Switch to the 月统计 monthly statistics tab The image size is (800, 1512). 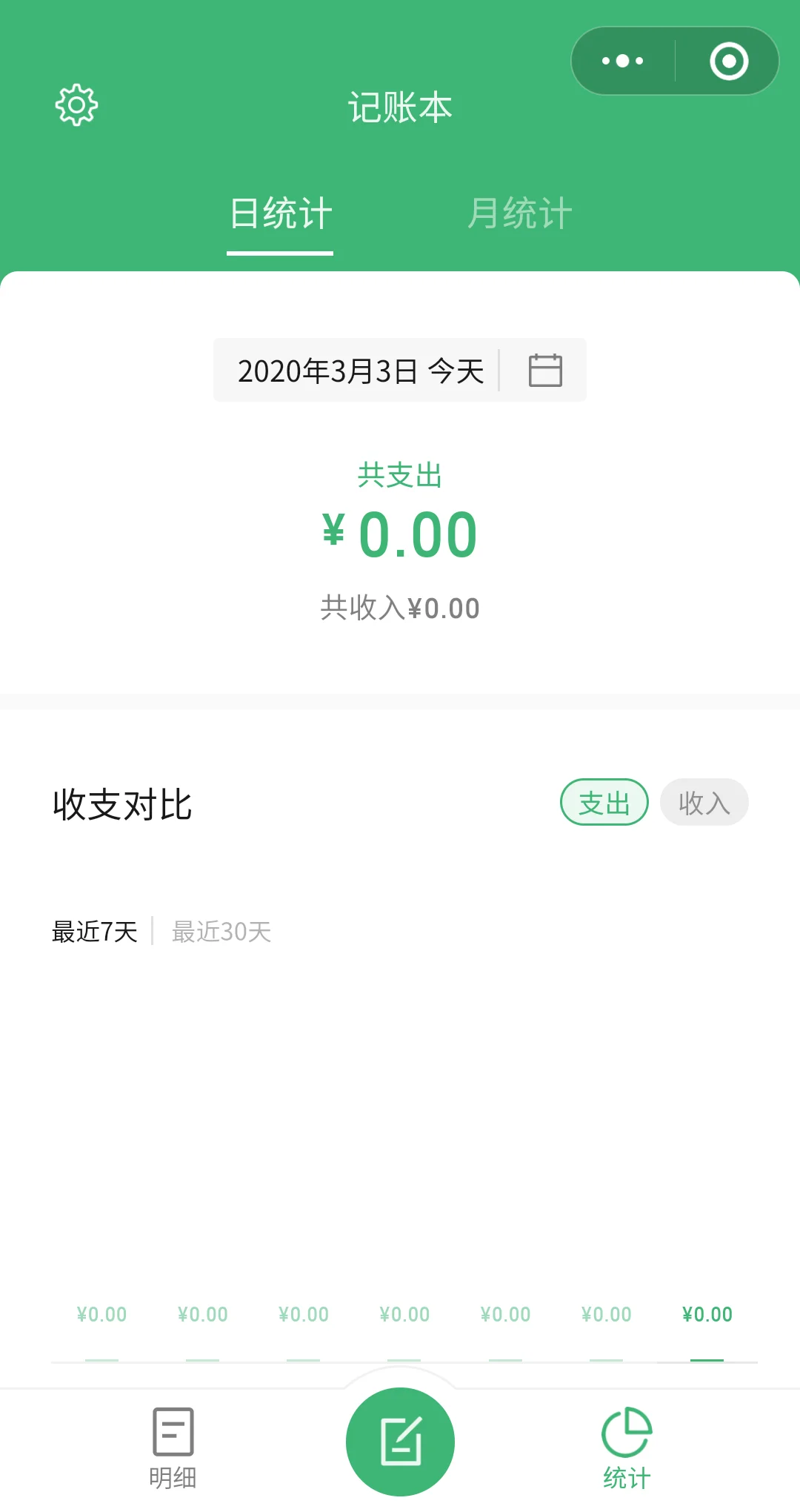tap(519, 214)
